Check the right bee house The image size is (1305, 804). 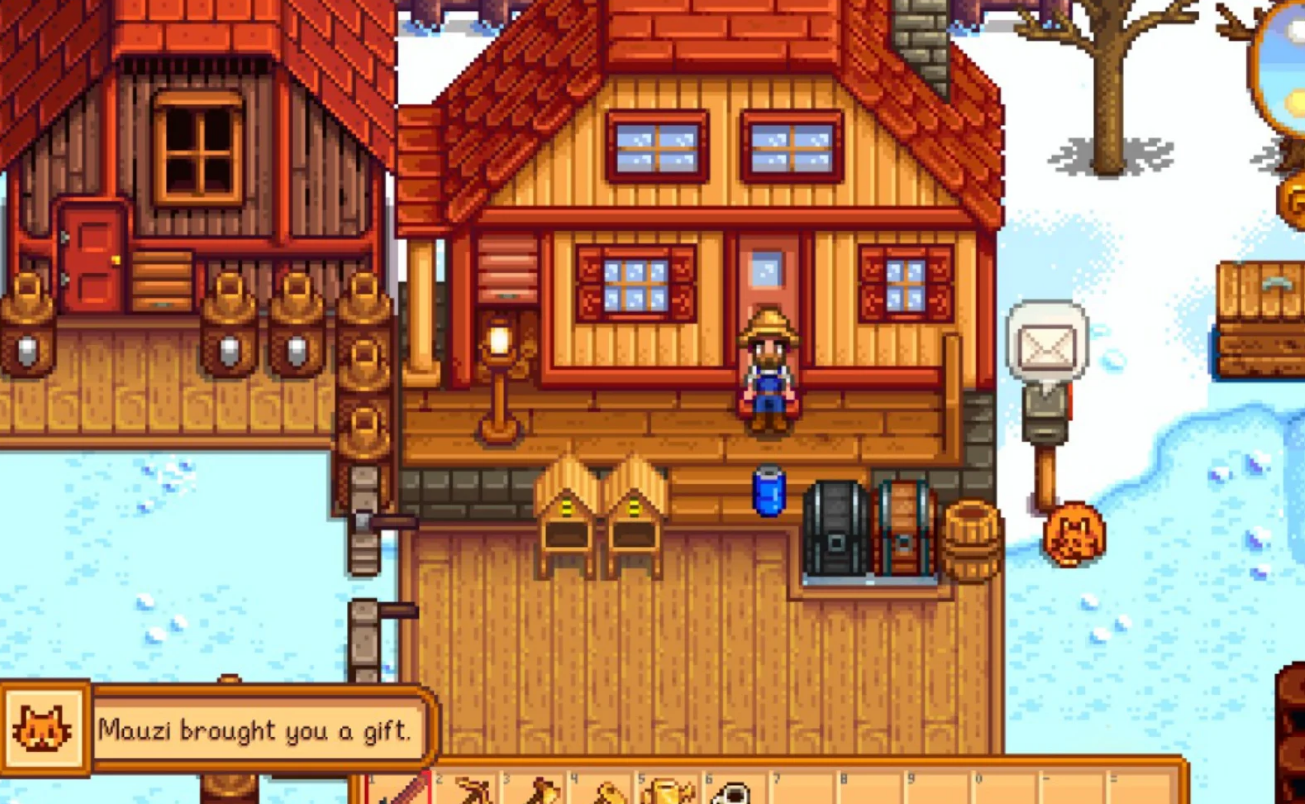(x=634, y=515)
